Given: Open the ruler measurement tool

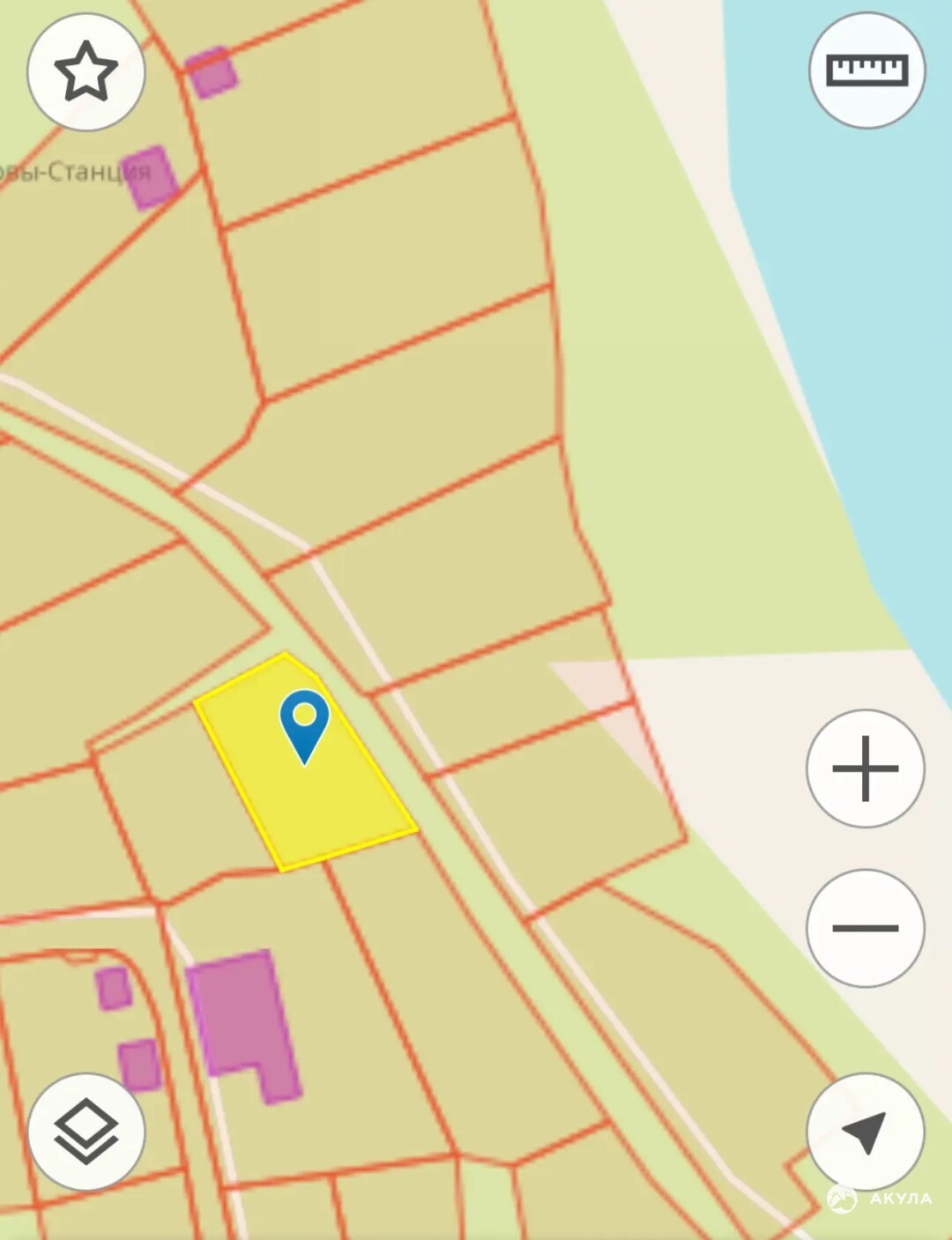Looking at the screenshot, I should pos(866,71).
